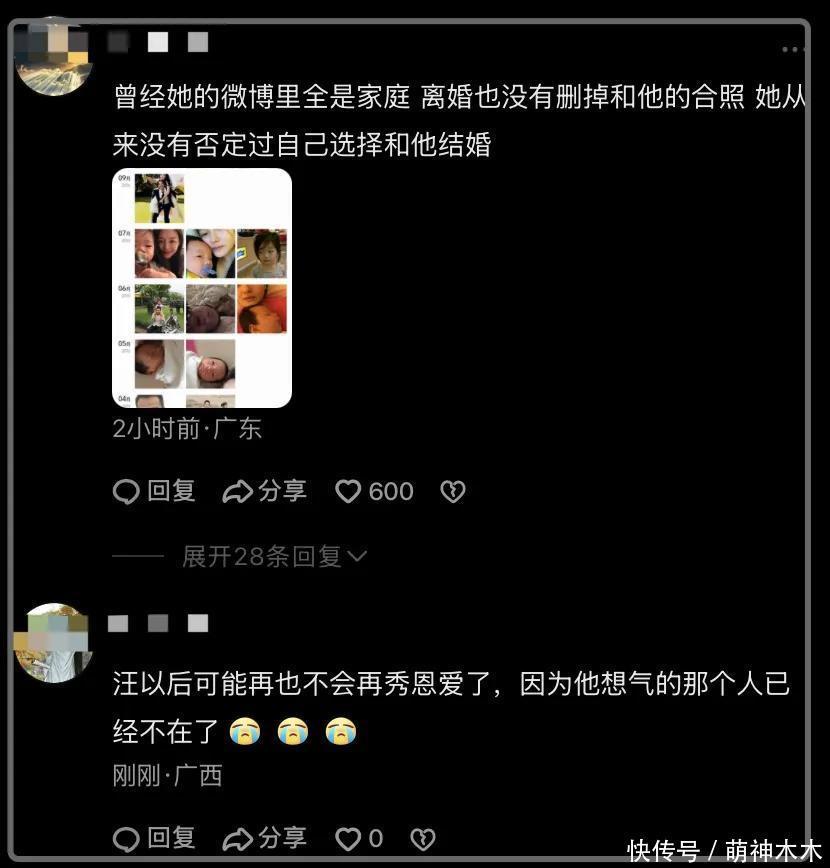Dislike the comment from 广西
This screenshot has width=830, height=868.
[x=423, y=838]
